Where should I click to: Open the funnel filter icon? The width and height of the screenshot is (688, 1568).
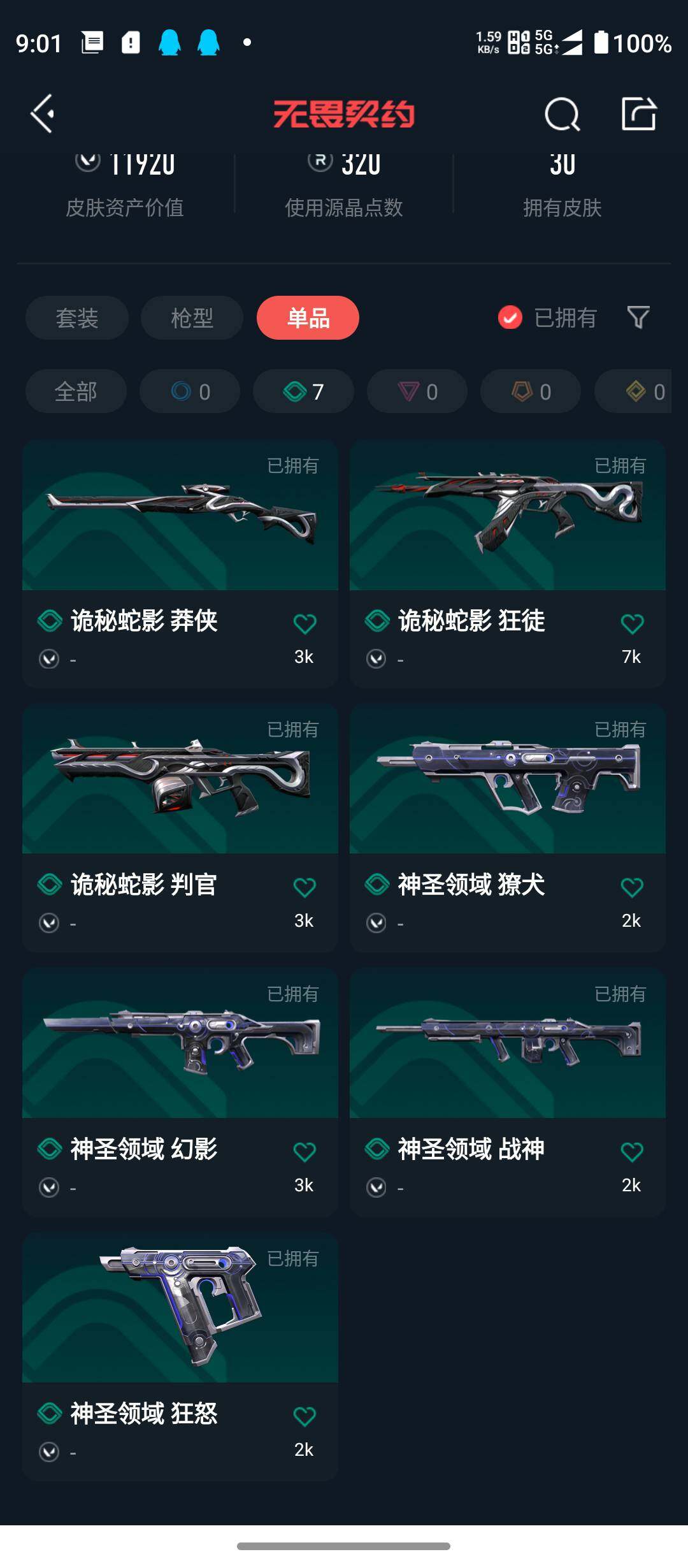point(638,317)
